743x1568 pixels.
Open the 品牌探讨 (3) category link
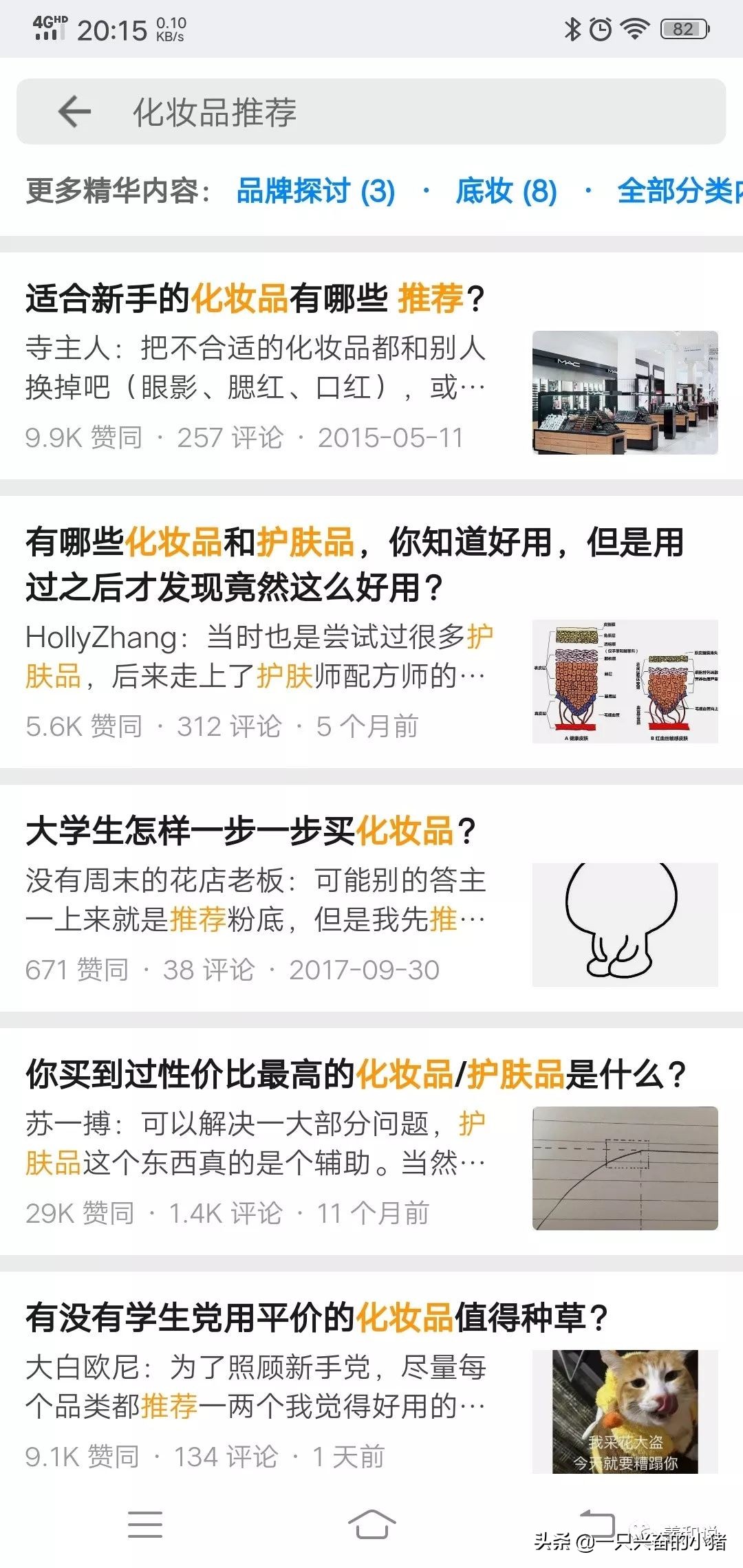tap(313, 191)
